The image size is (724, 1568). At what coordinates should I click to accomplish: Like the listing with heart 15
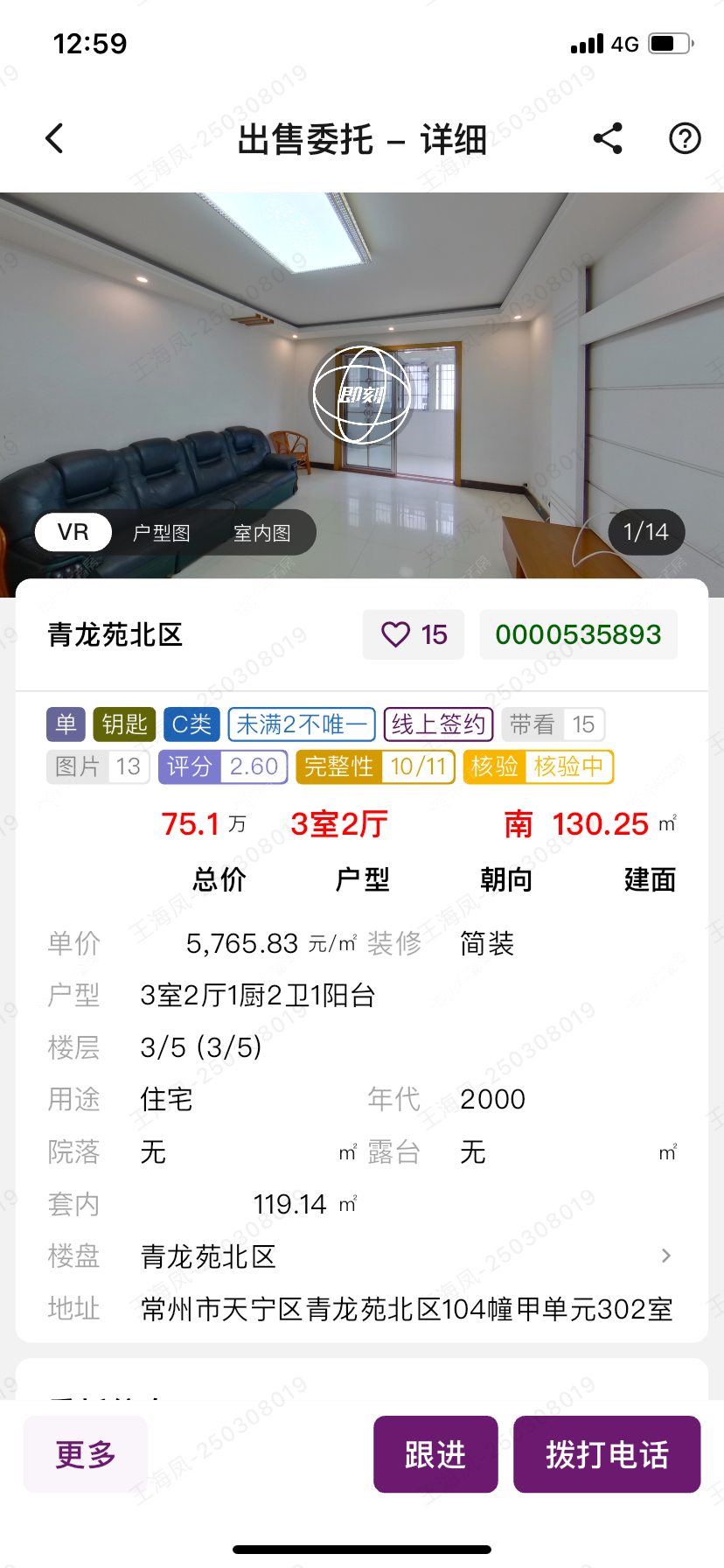point(414,634)
